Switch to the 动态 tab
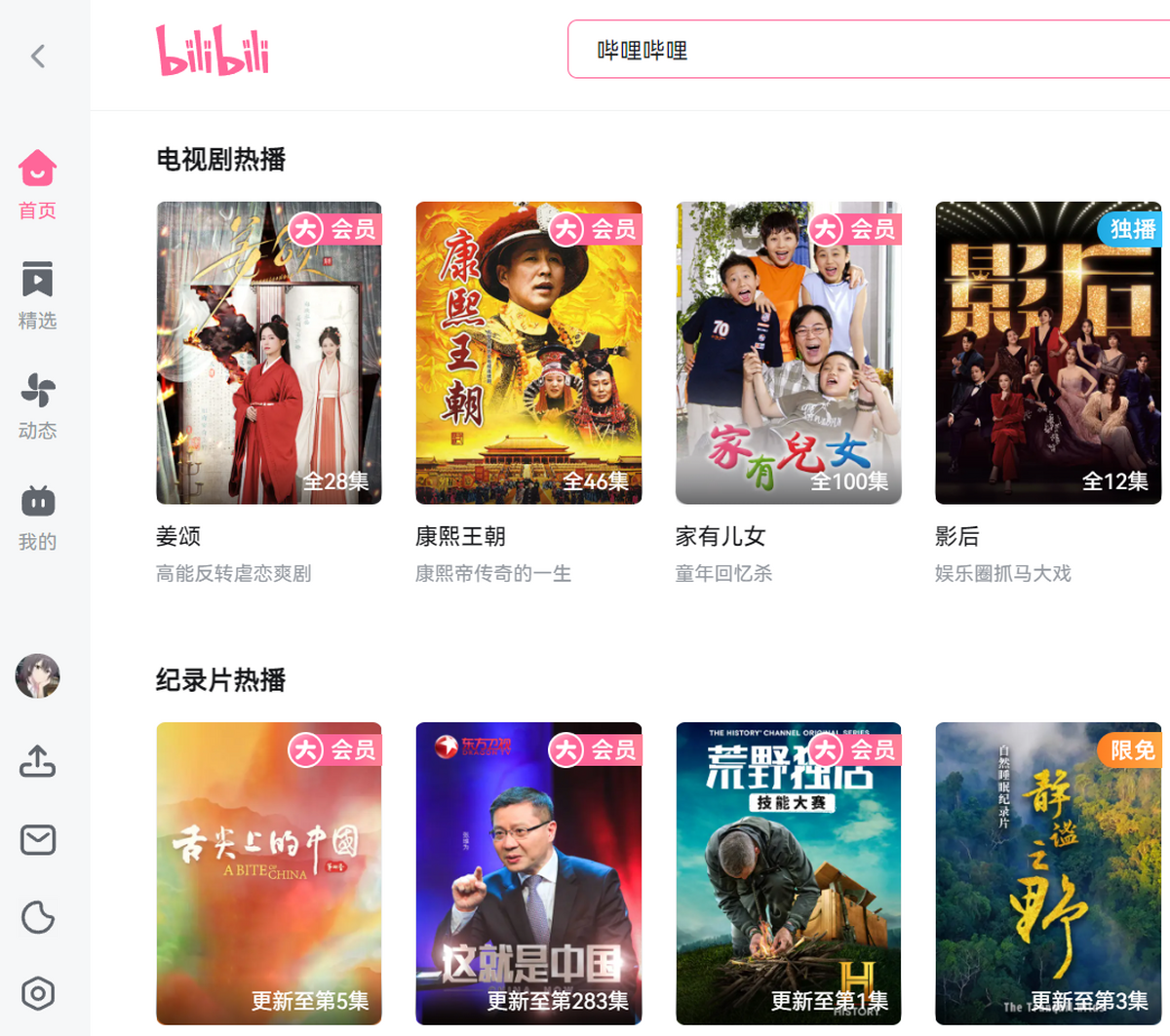The width and height of the screenshot is (1170, 1036). (x=37, y=404)
